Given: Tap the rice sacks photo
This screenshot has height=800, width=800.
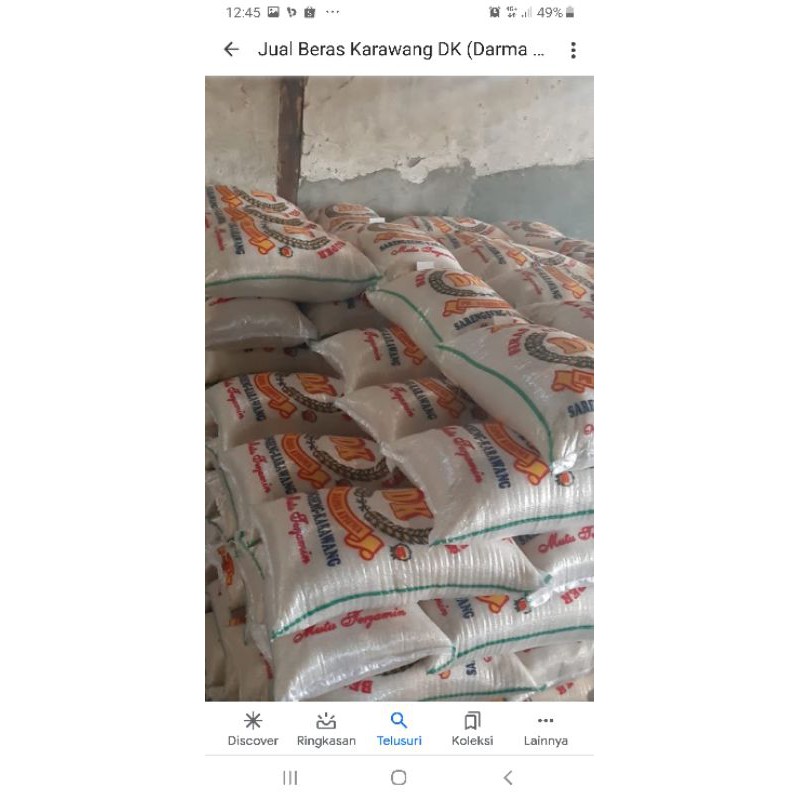Looking at the screenshot, I should tap(399, 388).
